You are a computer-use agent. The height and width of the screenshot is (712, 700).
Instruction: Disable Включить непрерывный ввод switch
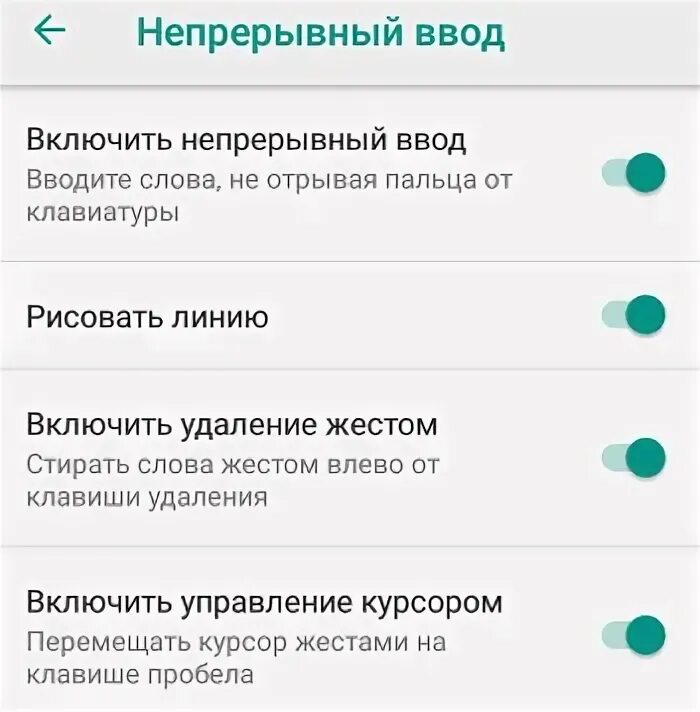pos(634,172)
